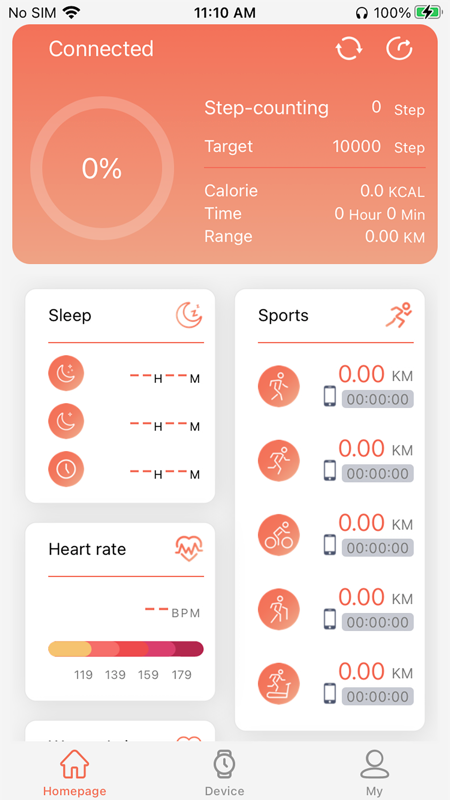
Task: Open the step-counting progress ring
Action: pos(102,168)
